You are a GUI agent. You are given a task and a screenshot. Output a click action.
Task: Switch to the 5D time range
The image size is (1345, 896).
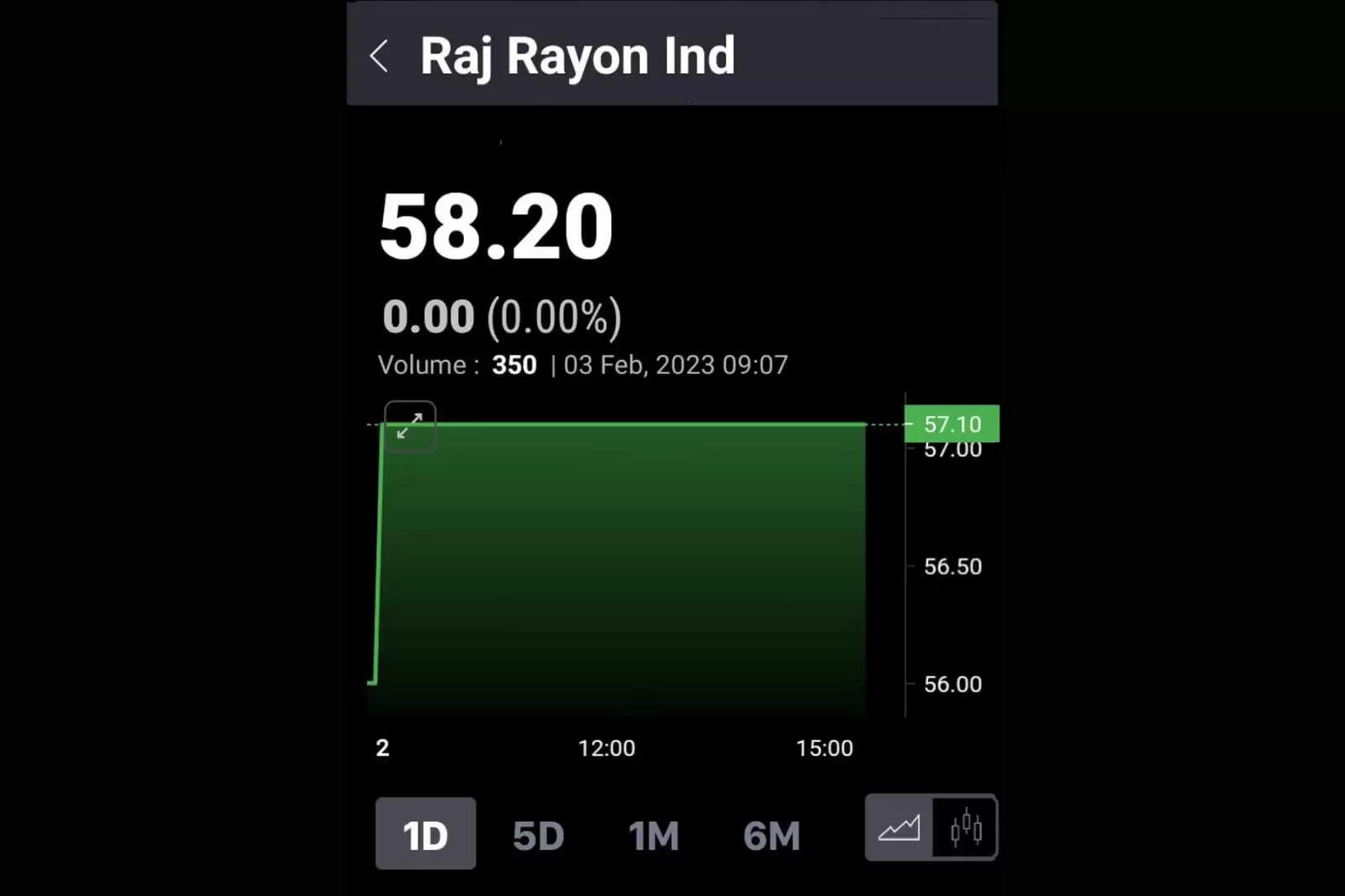click(538, 835)
